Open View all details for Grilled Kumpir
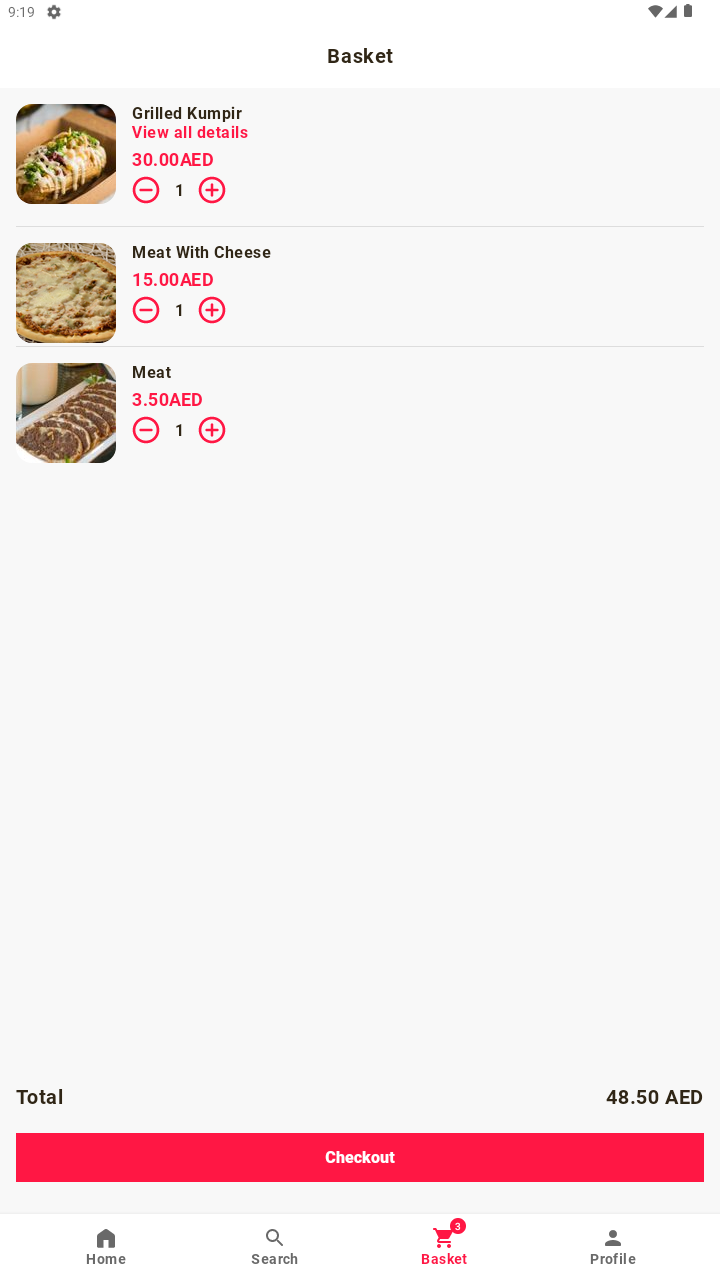Viewport: 720px width, 1280px height. point(190,133)
